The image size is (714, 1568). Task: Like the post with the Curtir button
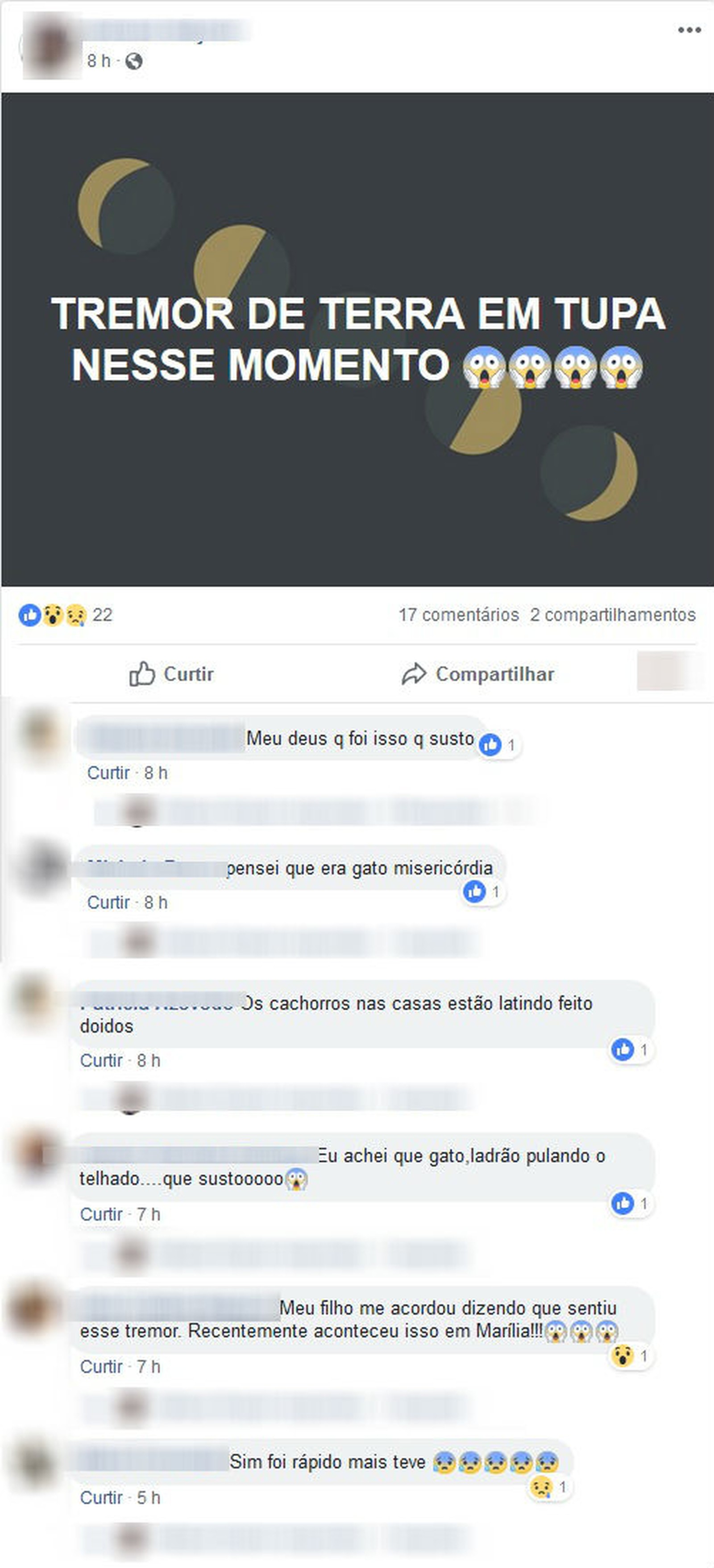pos(171,674)
